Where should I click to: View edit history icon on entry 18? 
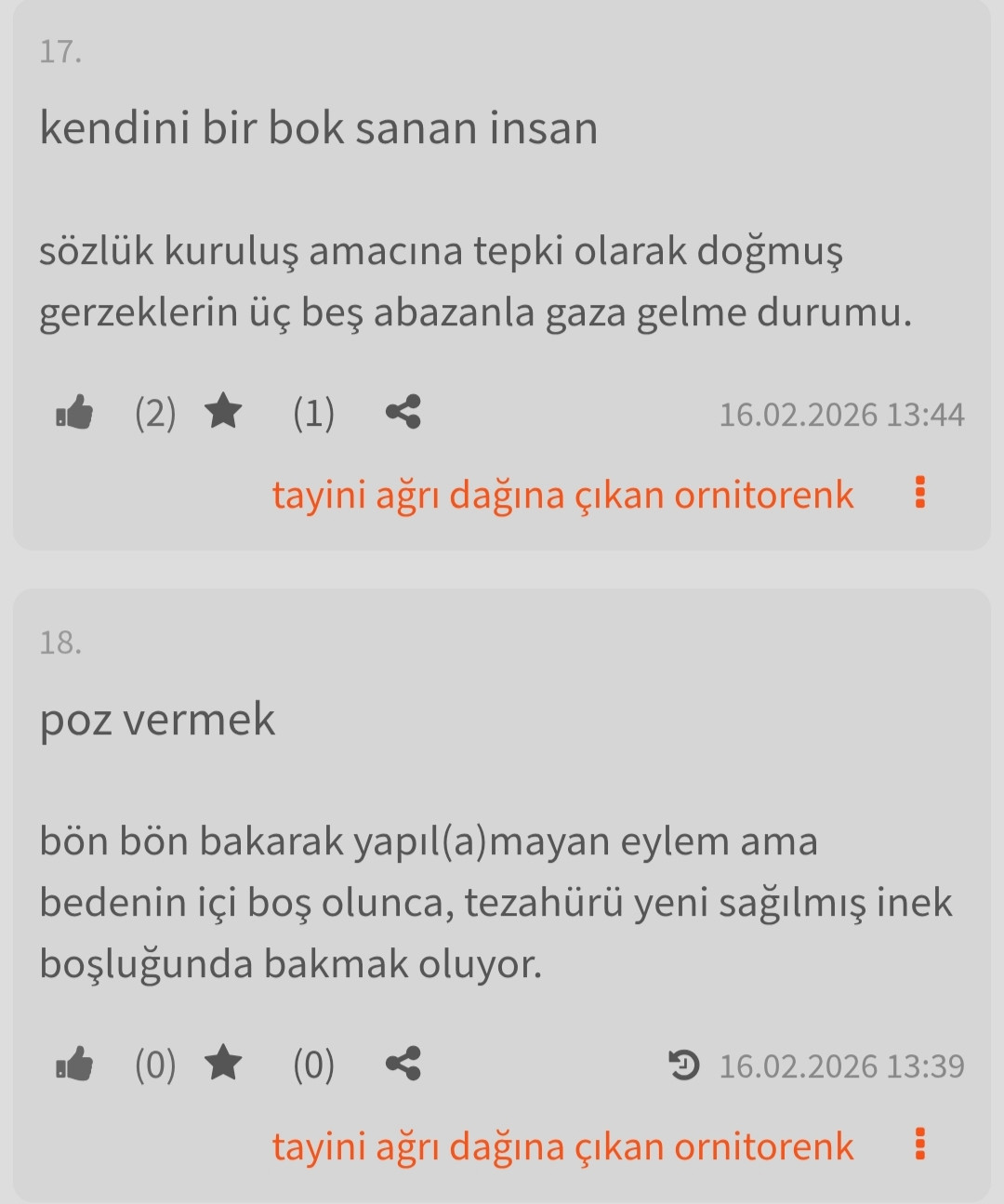pyautogui.click(x=684, y=1065)
